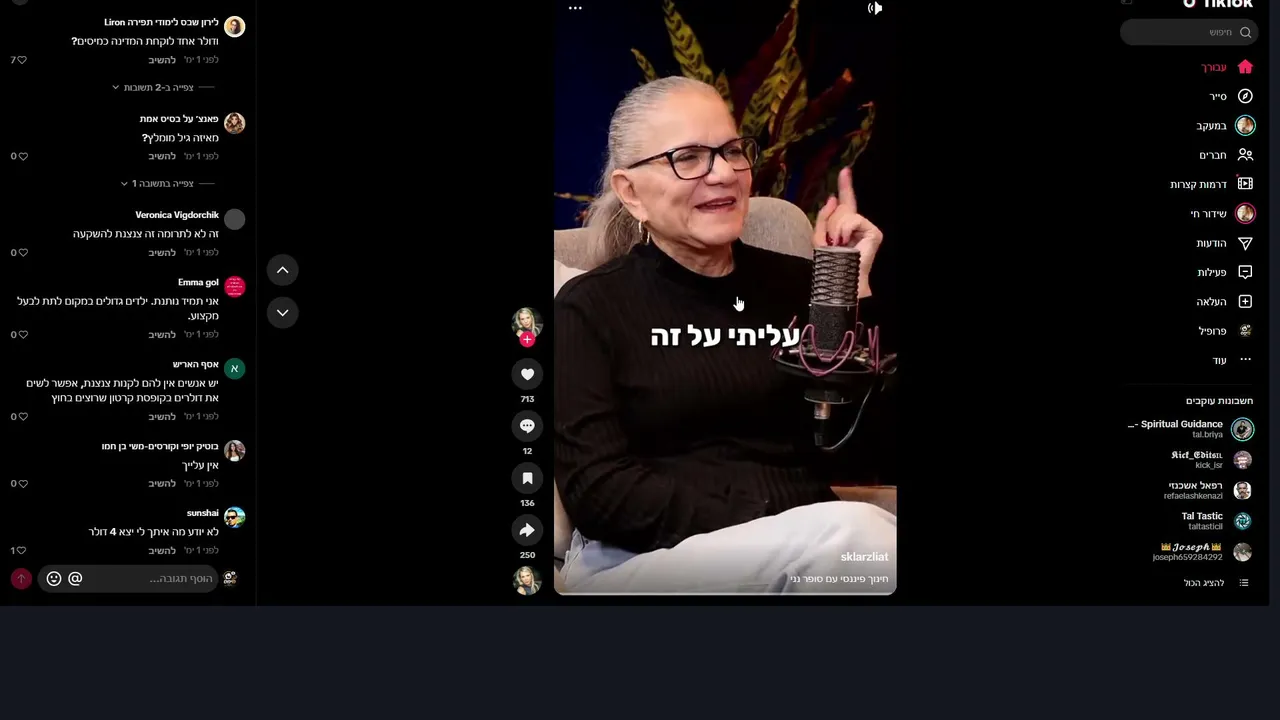The height and width of the screenshot is (720, 1280).
Task: Open the search field חיפוש
Action: tap(1189, 32)
